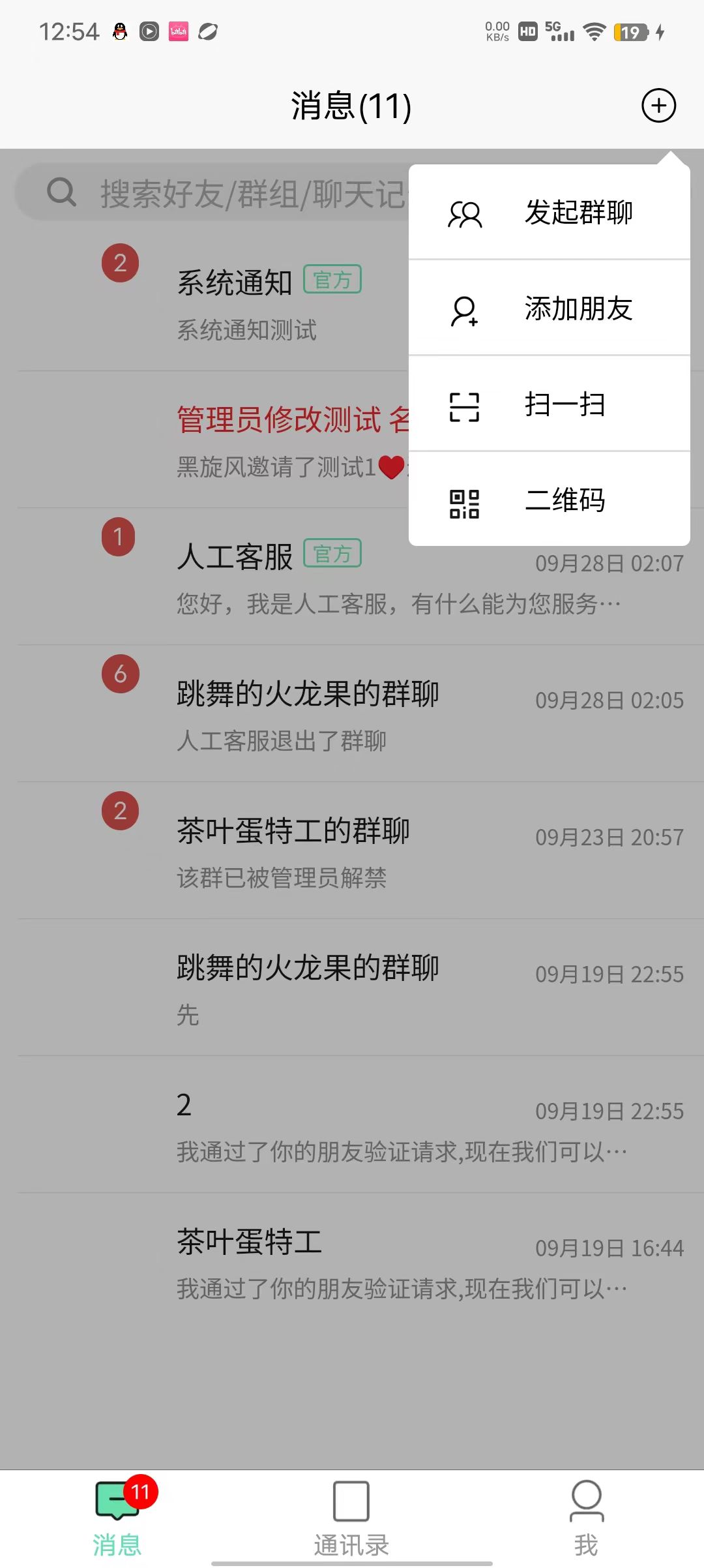Select 发起群聊 to start a group chat
Screen dimensions: 704x1568
point(549,213)
